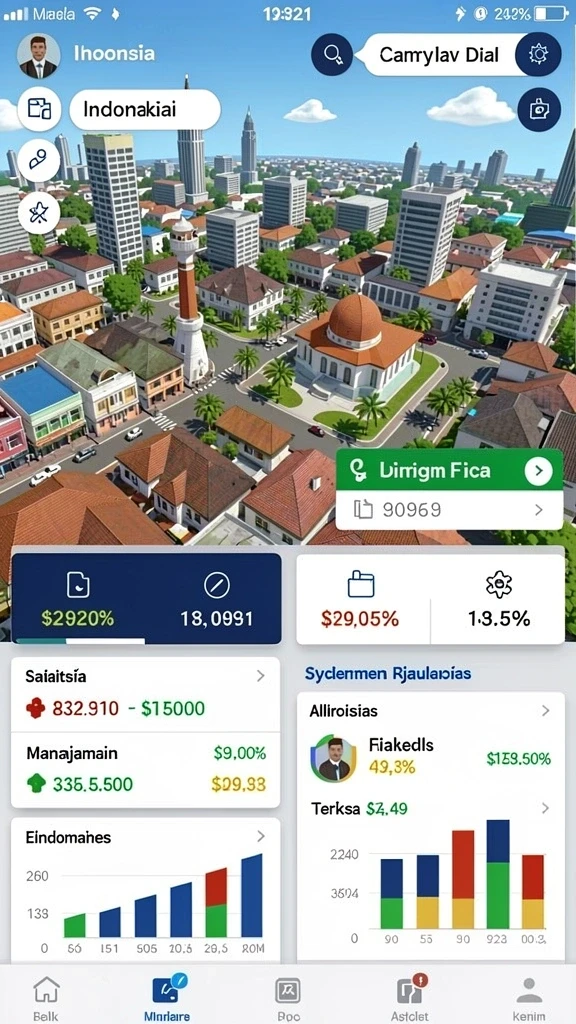Viewport: 576px width, 1024px height.
Task: Switch to the Boo tab
Action: click(287, 997)
